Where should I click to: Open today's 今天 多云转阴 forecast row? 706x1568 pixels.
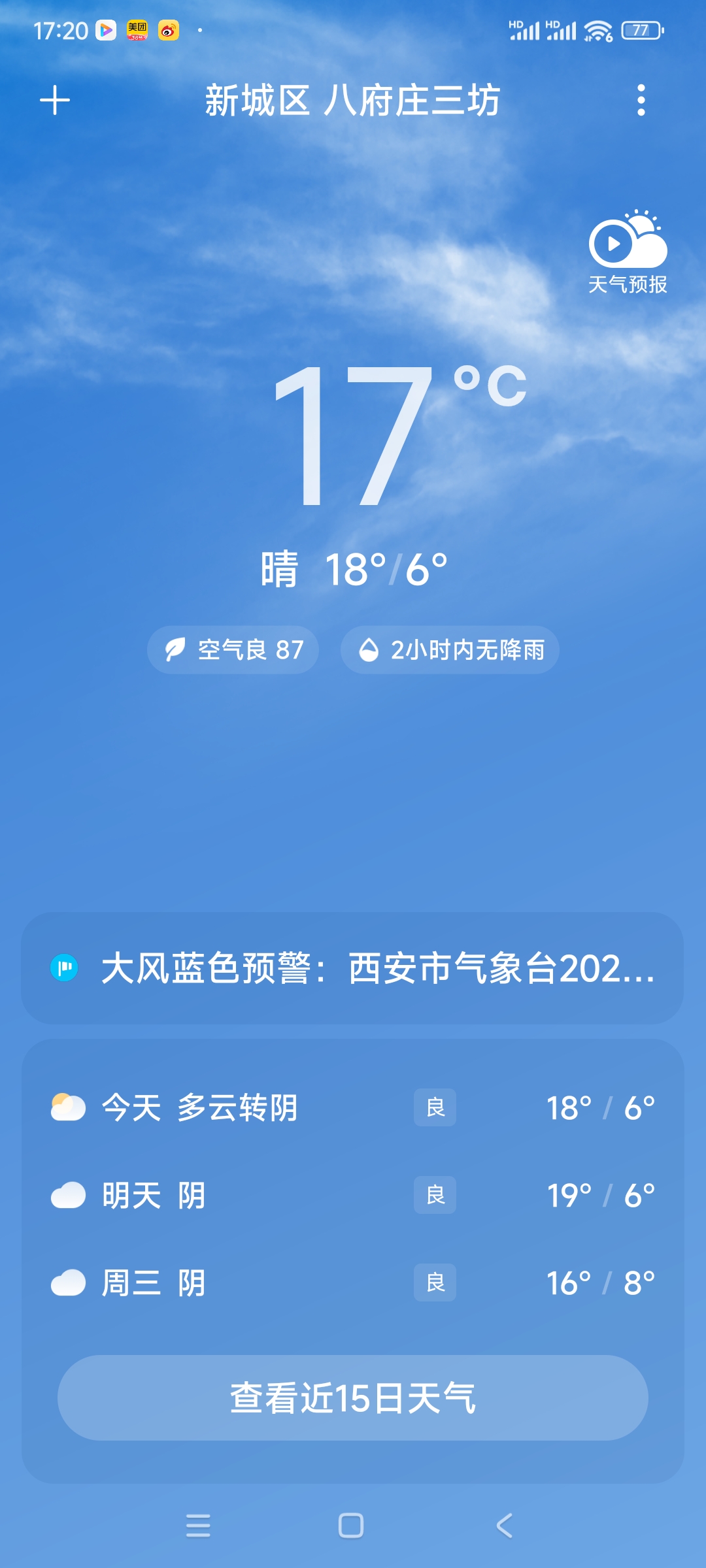coord(352,1108)
